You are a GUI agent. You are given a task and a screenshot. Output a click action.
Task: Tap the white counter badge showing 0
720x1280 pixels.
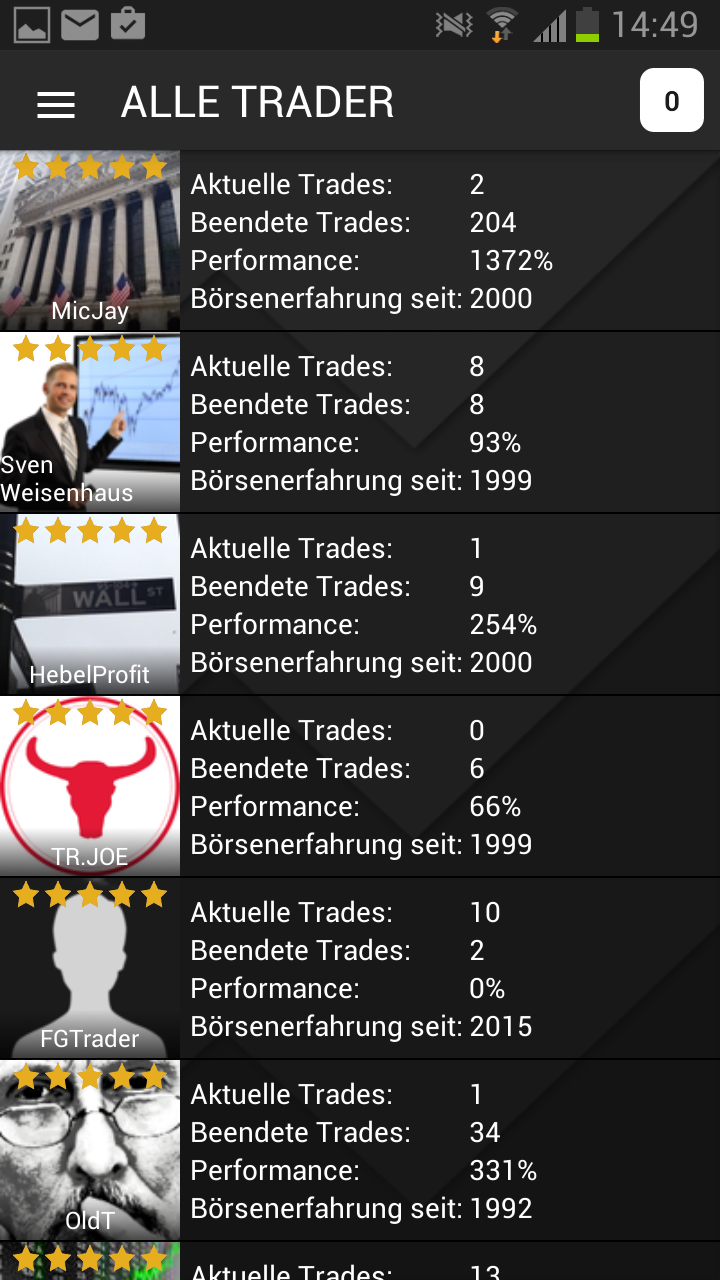click(x=671, y=101)
